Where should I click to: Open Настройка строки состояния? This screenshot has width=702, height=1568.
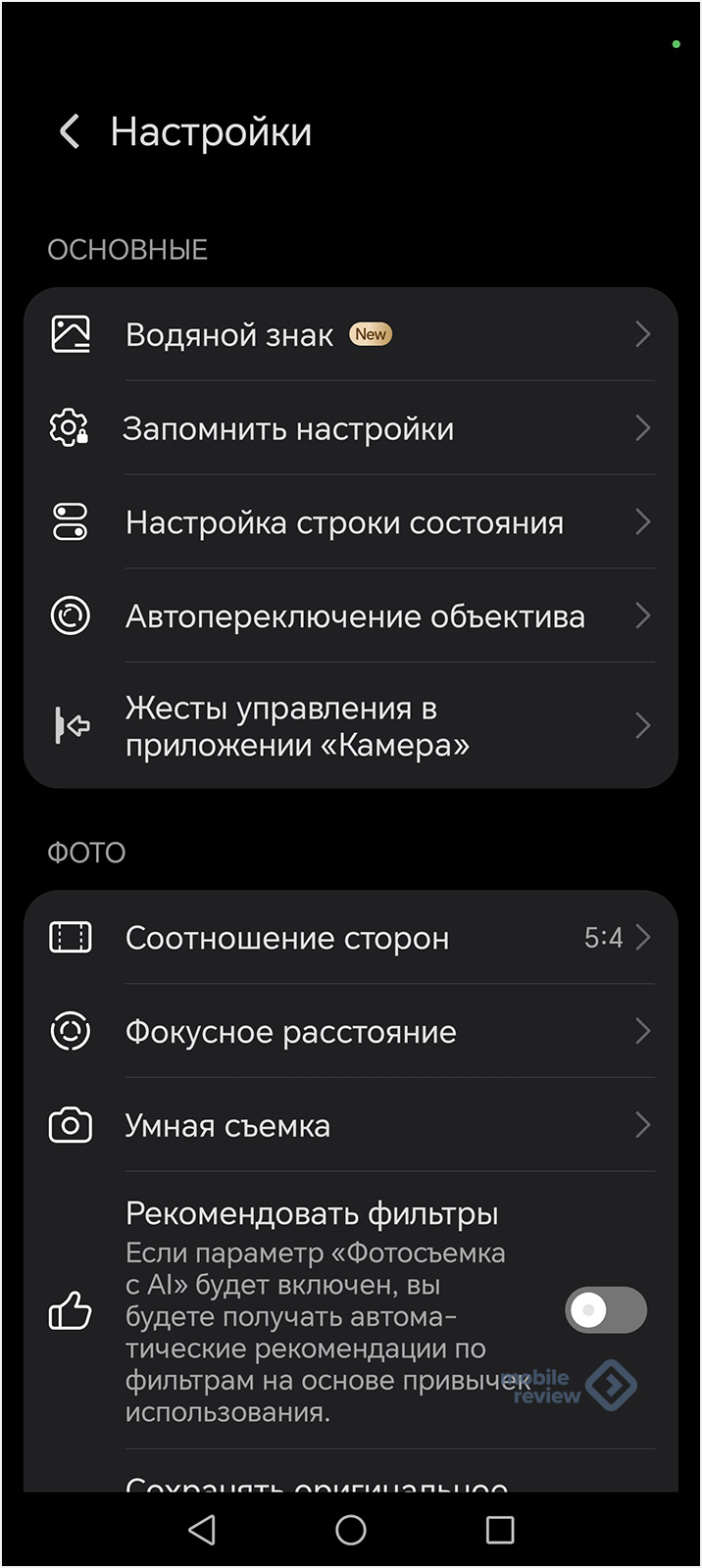click(351, 522)
